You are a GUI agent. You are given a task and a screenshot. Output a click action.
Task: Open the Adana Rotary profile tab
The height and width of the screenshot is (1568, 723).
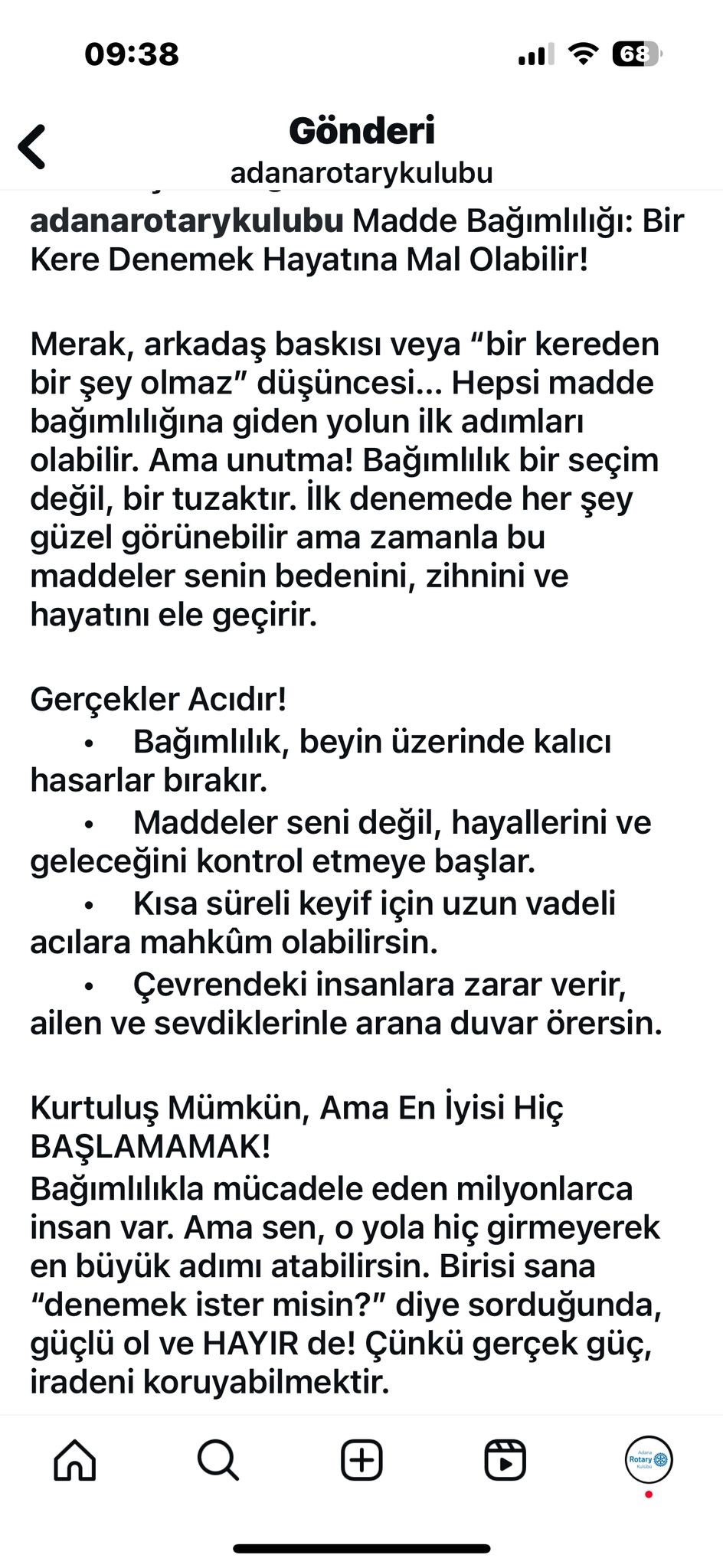649,1459
